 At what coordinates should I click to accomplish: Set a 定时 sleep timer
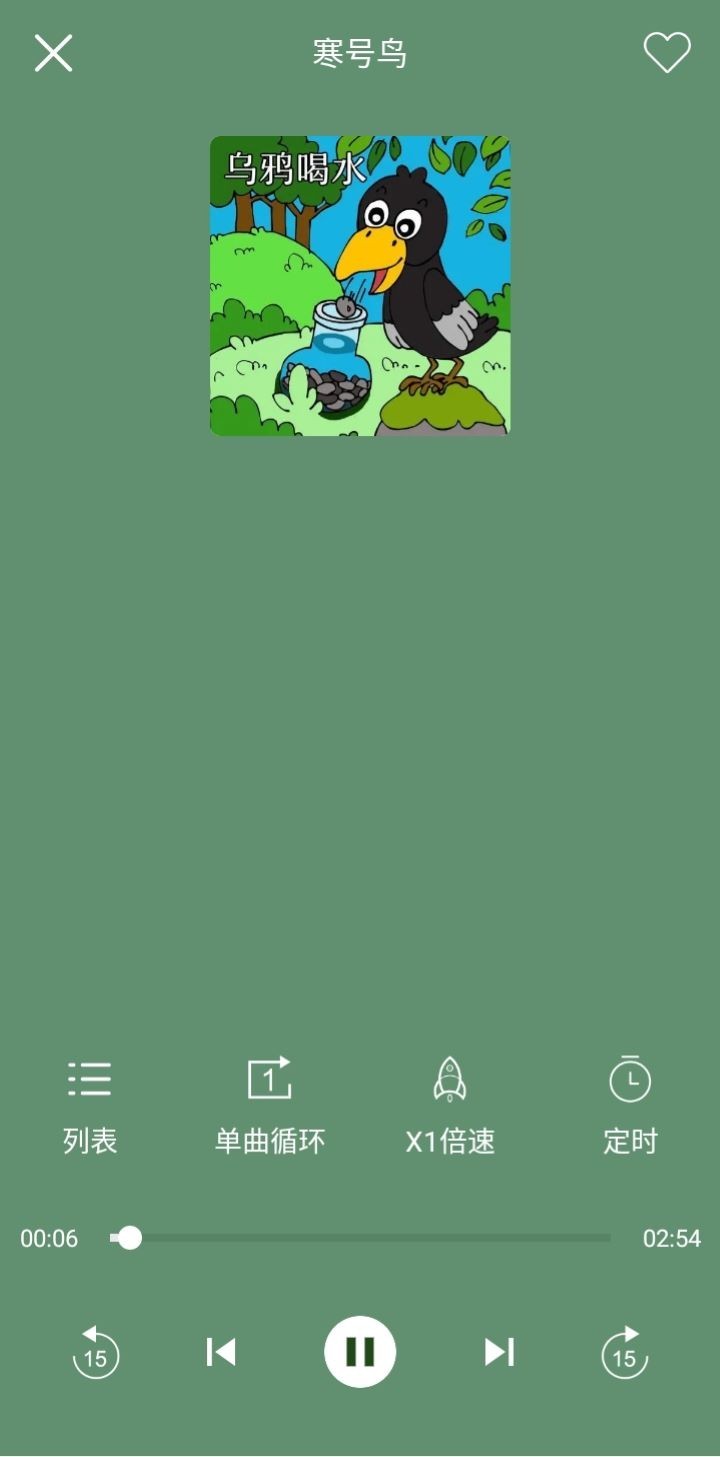point(630,1105)
